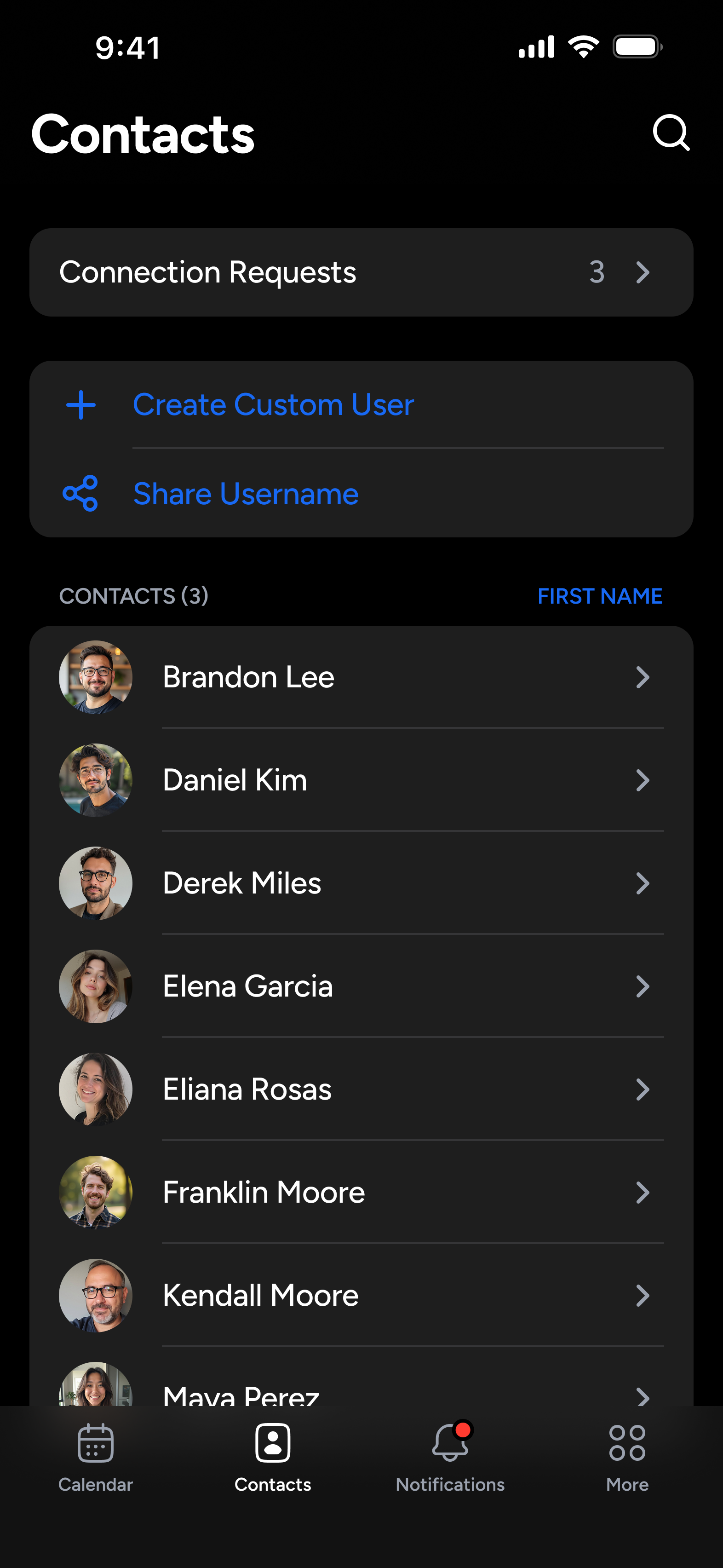This screenshot has height=1568, width=723.
Task: View Daniel Kim's contact details
Action: (361, 780)
